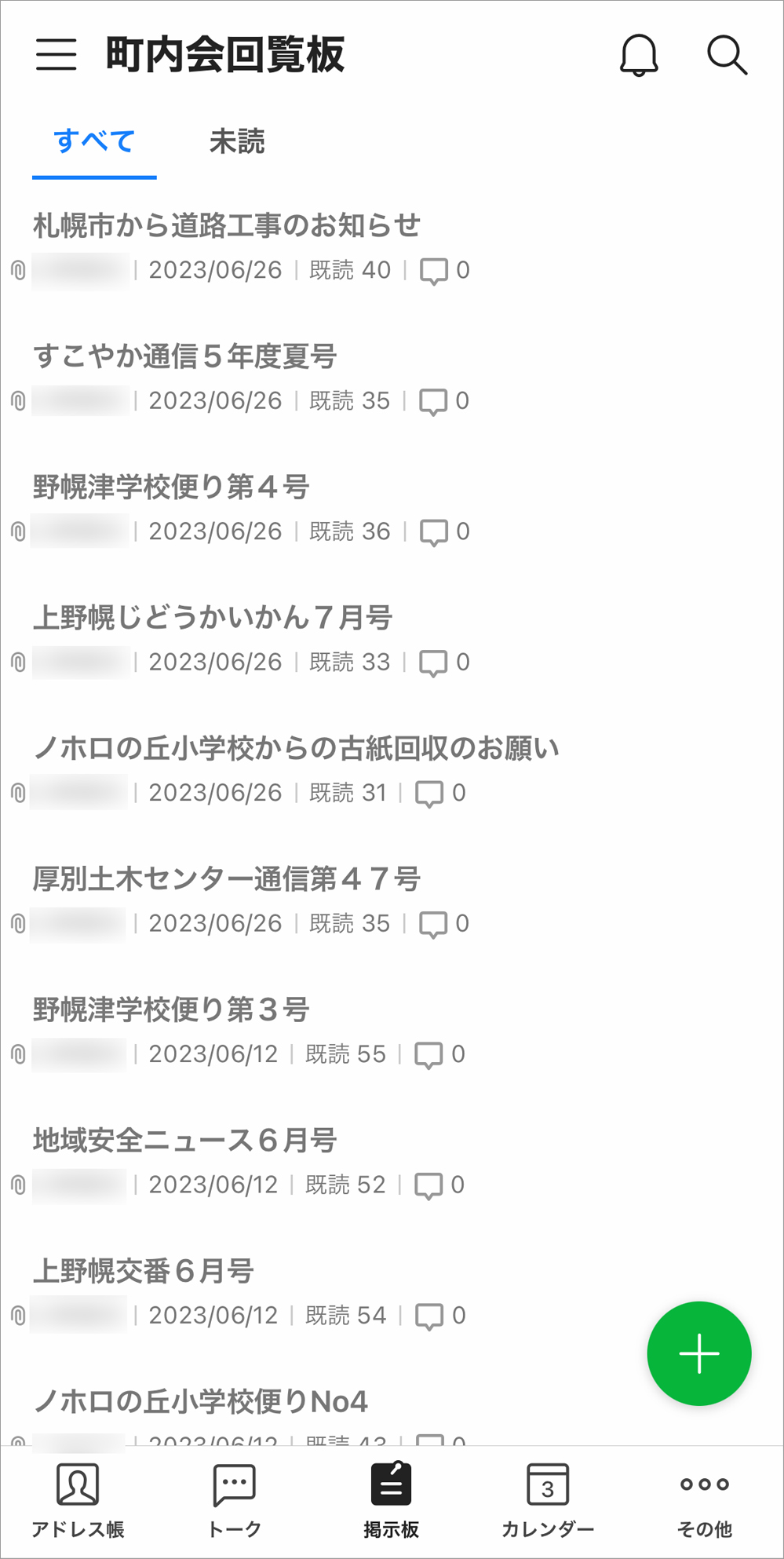Image resolution: width=784 pixels, height=1559 pixels.
Task: Open post 野幌津学校便り第４号
Action: (x=171, y=487)
